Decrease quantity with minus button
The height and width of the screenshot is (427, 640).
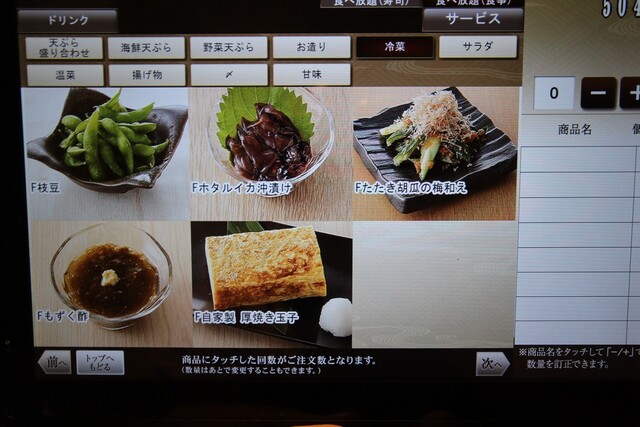(x=598, y=93)
